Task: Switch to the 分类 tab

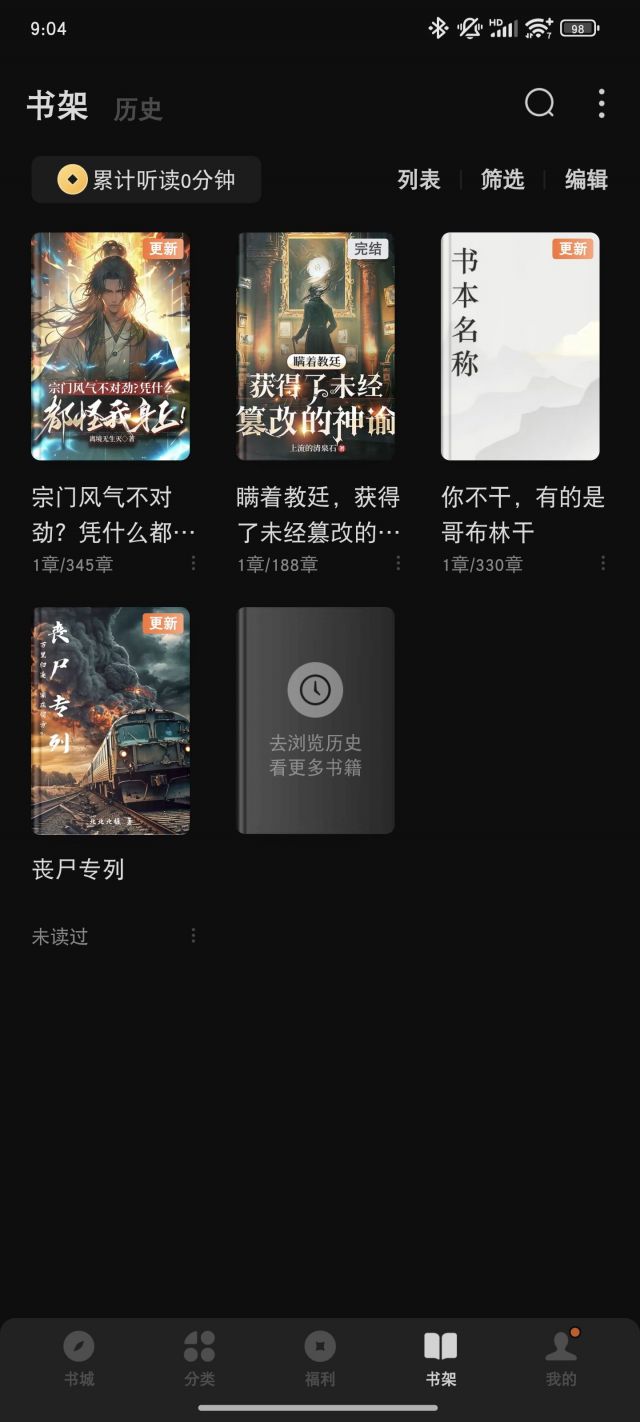Action: (x=199, y=1358)
